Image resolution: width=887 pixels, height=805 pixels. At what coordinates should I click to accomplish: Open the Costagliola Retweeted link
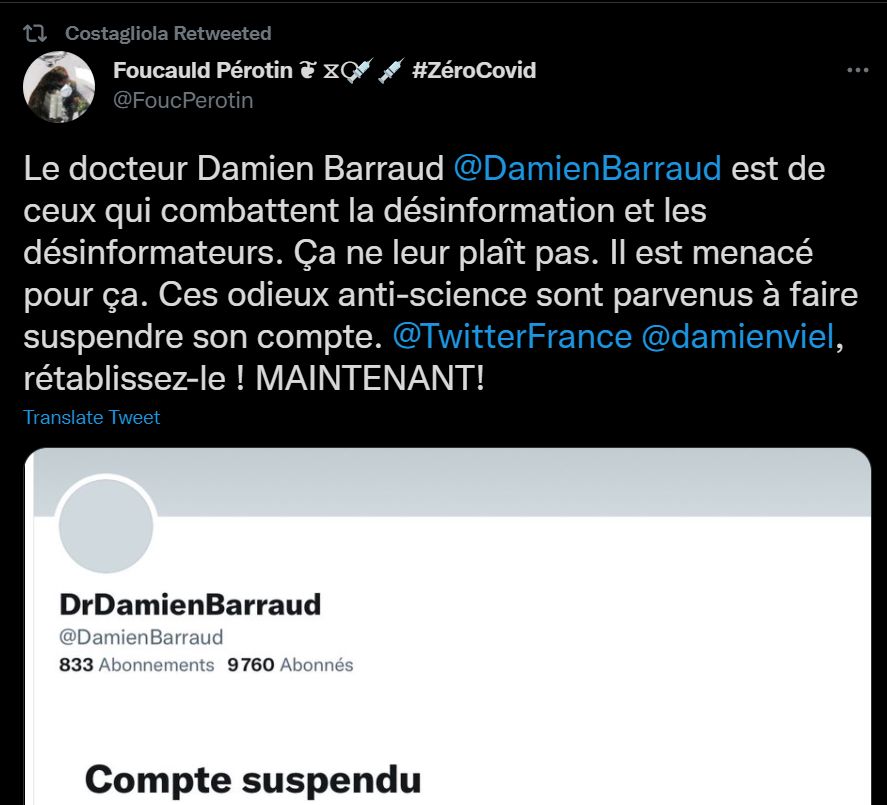pyautogui.click(x=167, y=33)
